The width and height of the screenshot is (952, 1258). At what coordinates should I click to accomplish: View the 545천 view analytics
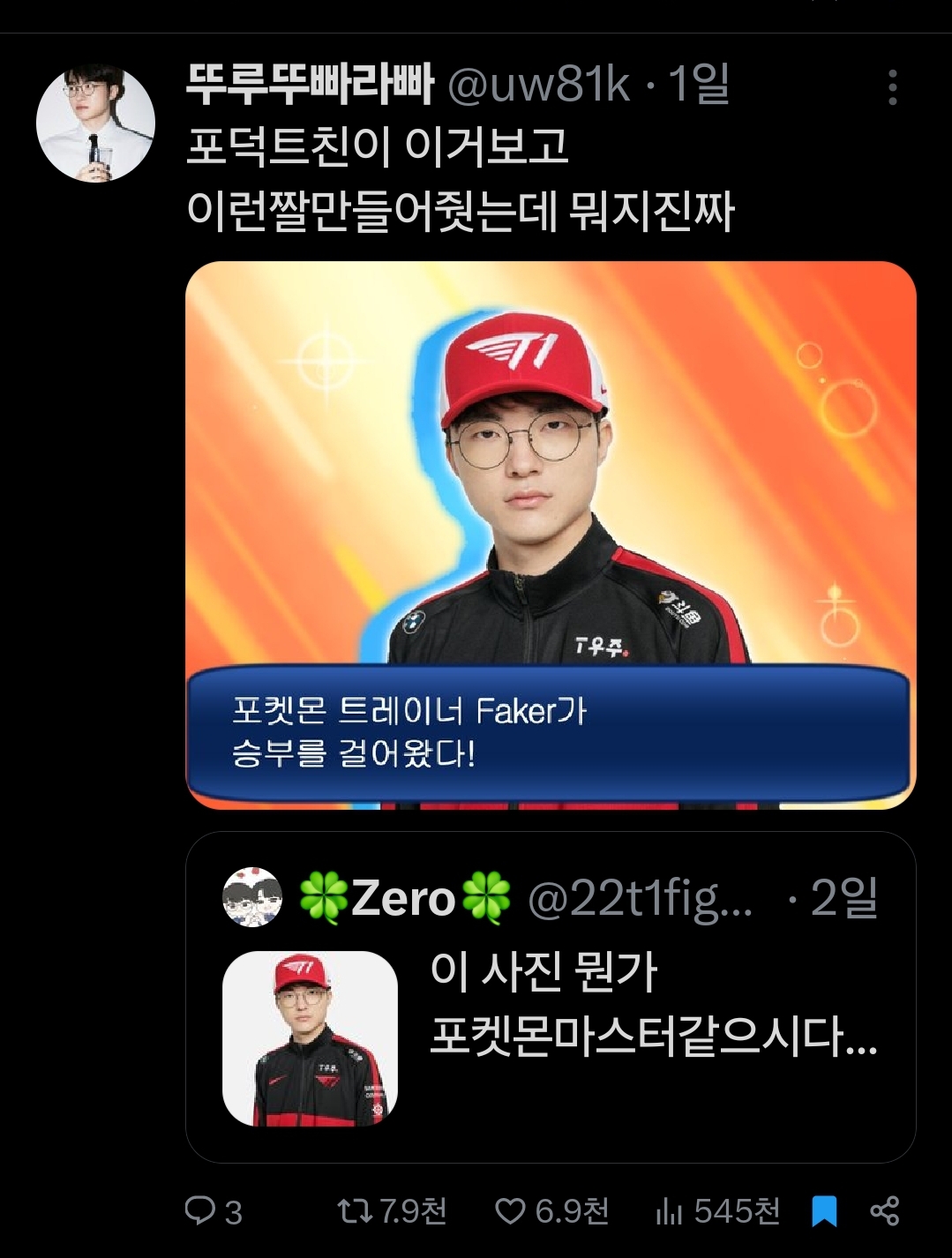[x=670, y=1212]
